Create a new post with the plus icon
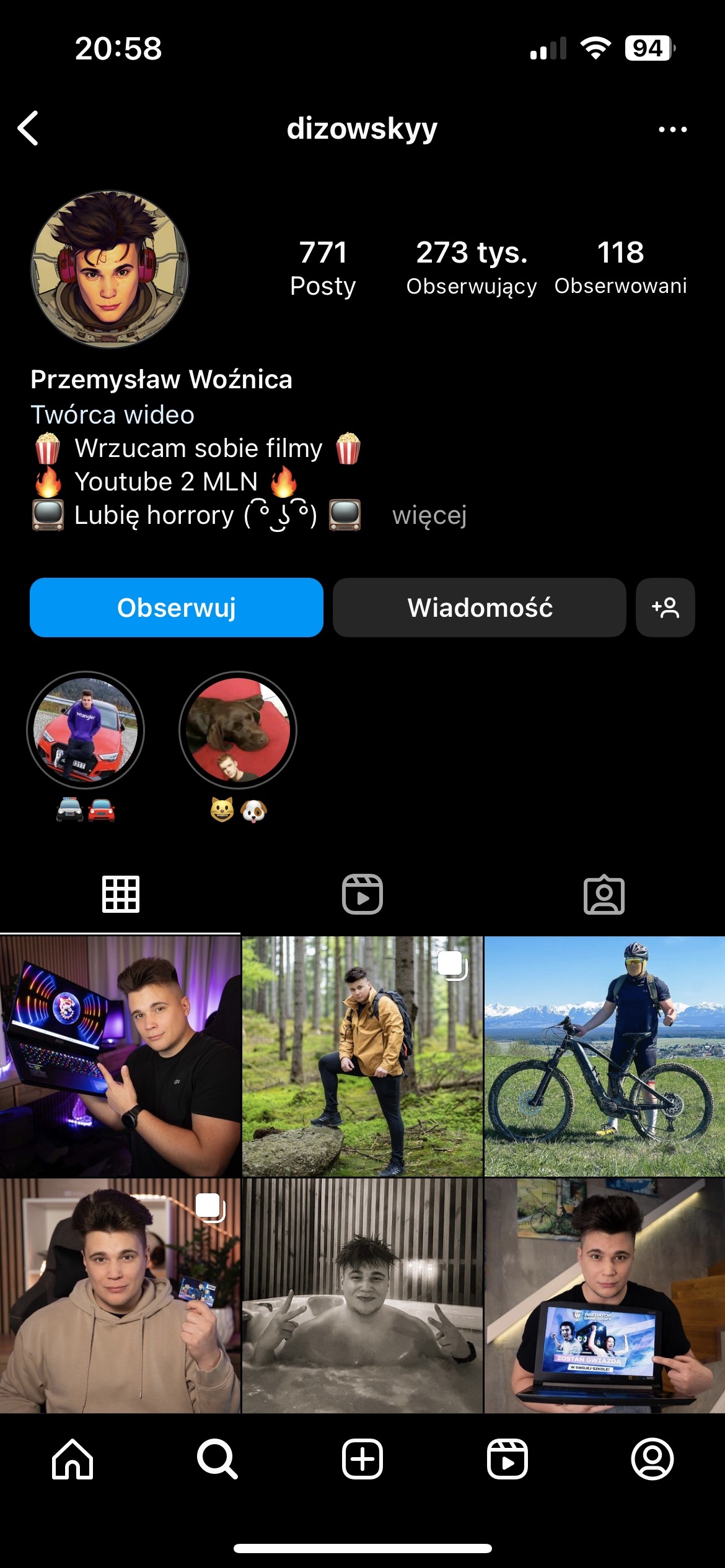This screenshot has width=725, height=1568. click(362, 1459)
